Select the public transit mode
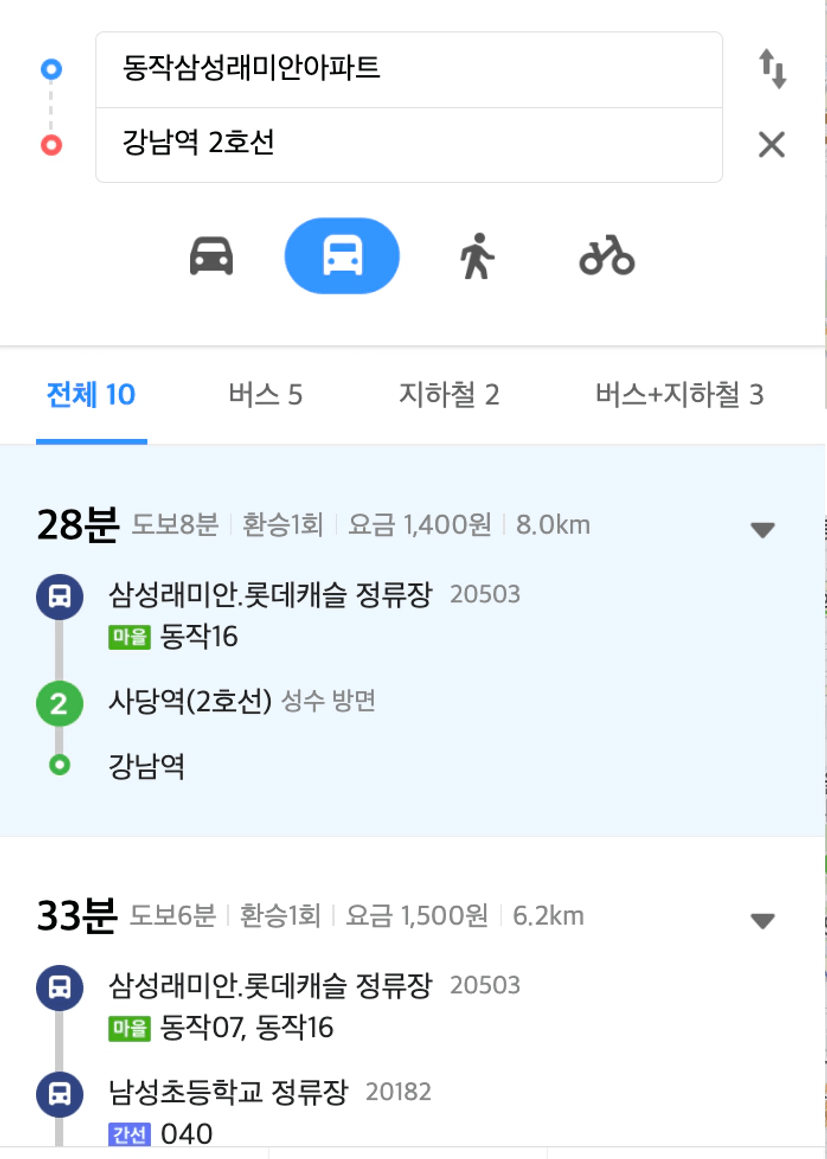Viewport: 827px width, 1159px height. pyautogui.click(x=342, y=256)
